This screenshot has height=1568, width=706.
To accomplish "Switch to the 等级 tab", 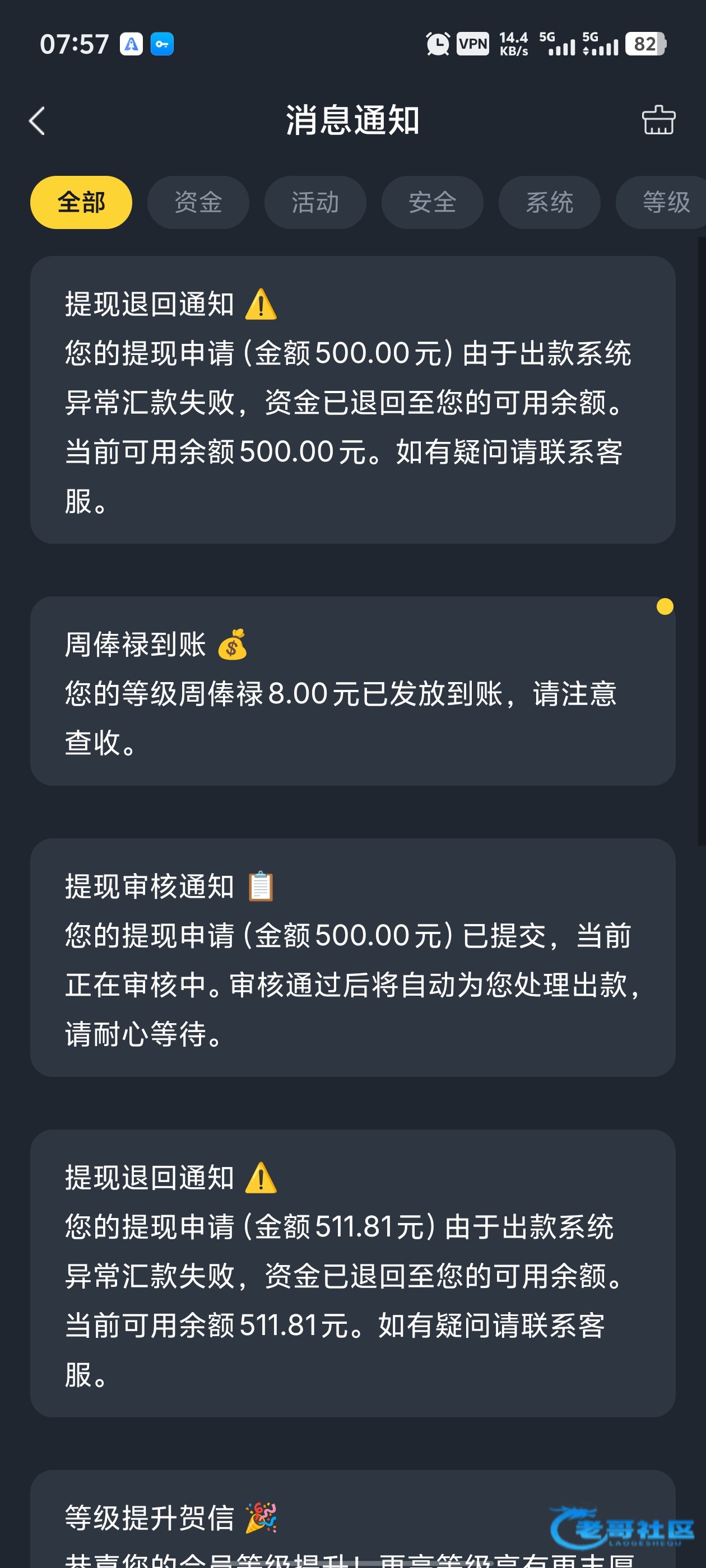I will click(662, 202).
